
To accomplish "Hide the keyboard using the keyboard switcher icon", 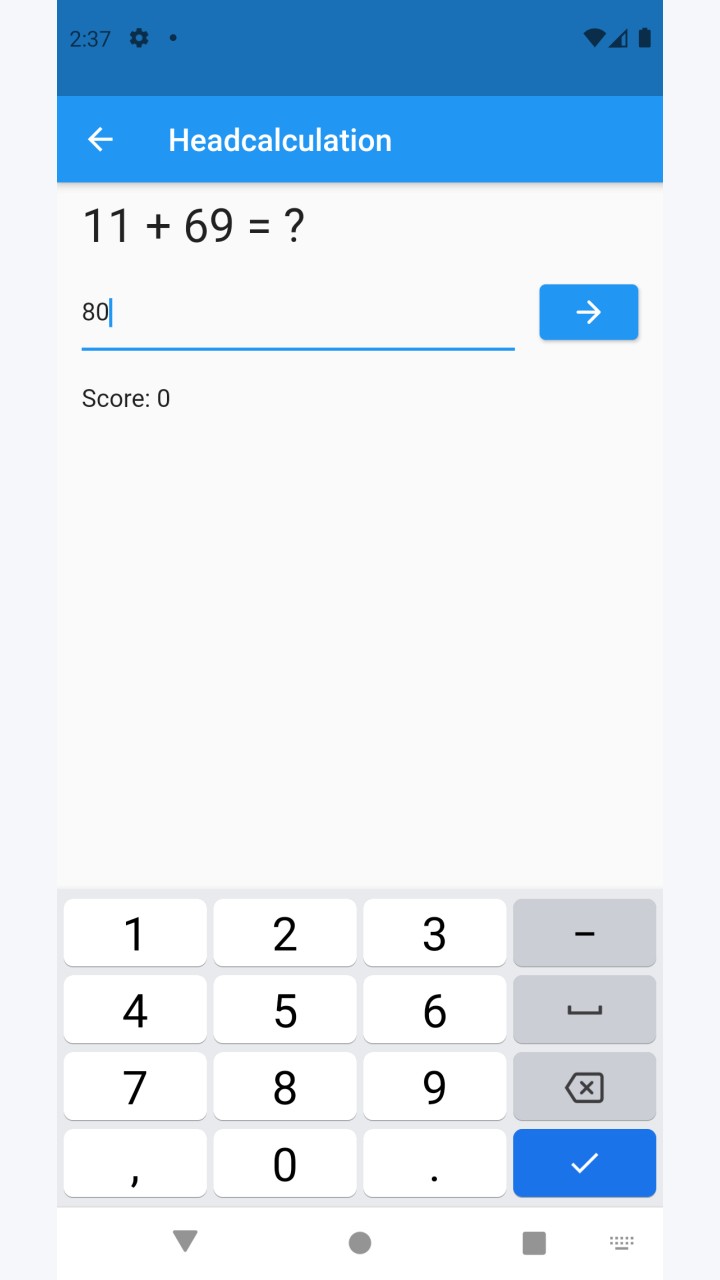I will click(622, 1243).
